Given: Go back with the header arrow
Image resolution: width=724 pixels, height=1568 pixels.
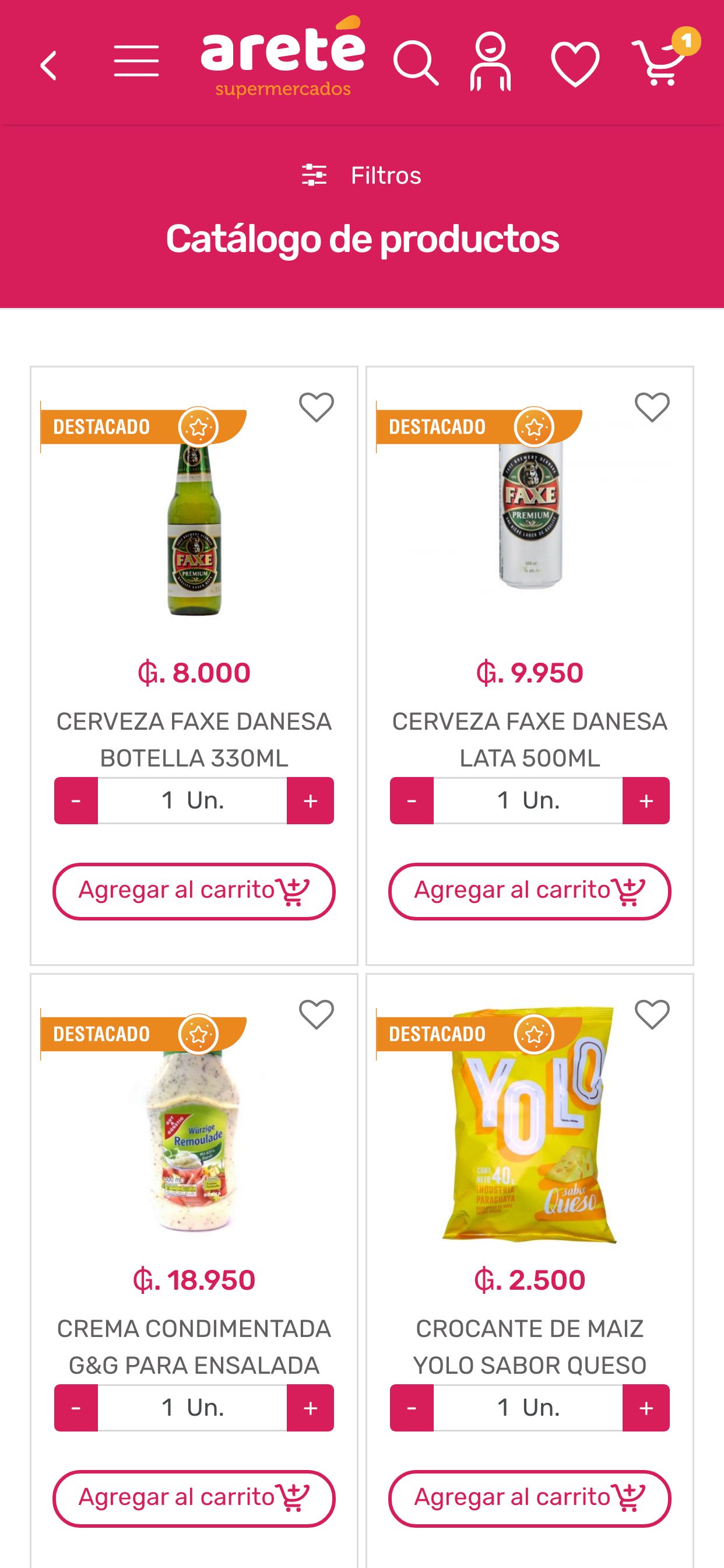Looking at the screenshot, I should coord(48,65).
